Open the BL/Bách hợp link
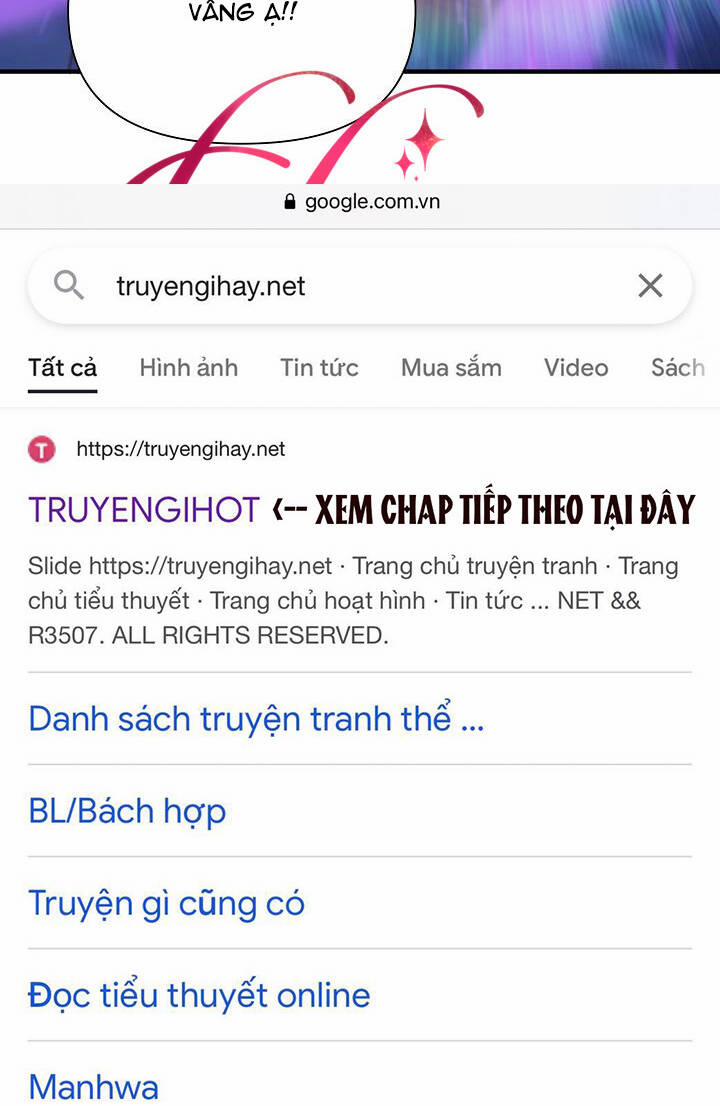This screenshot has height=1106, width=720. 127,811
